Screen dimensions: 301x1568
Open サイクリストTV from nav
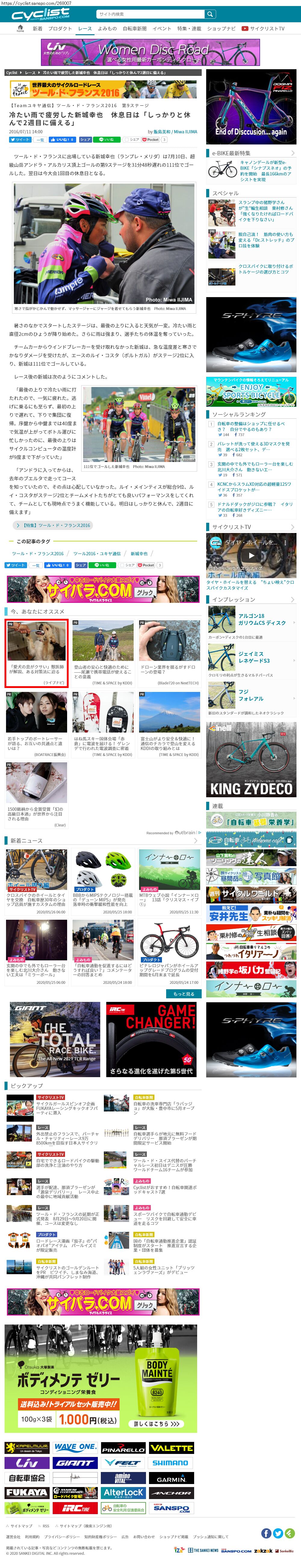[263, 29]
